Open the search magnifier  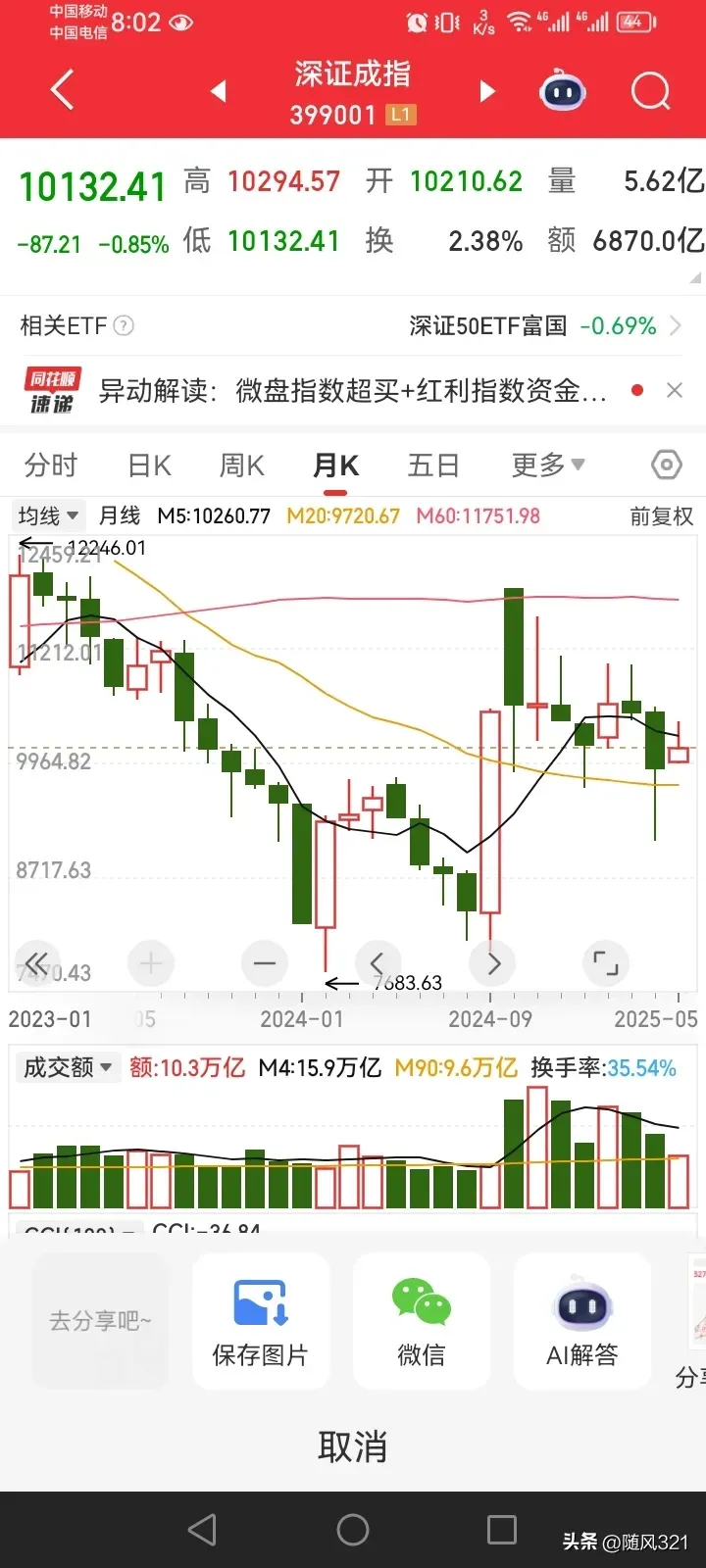(x=650, y=92)
